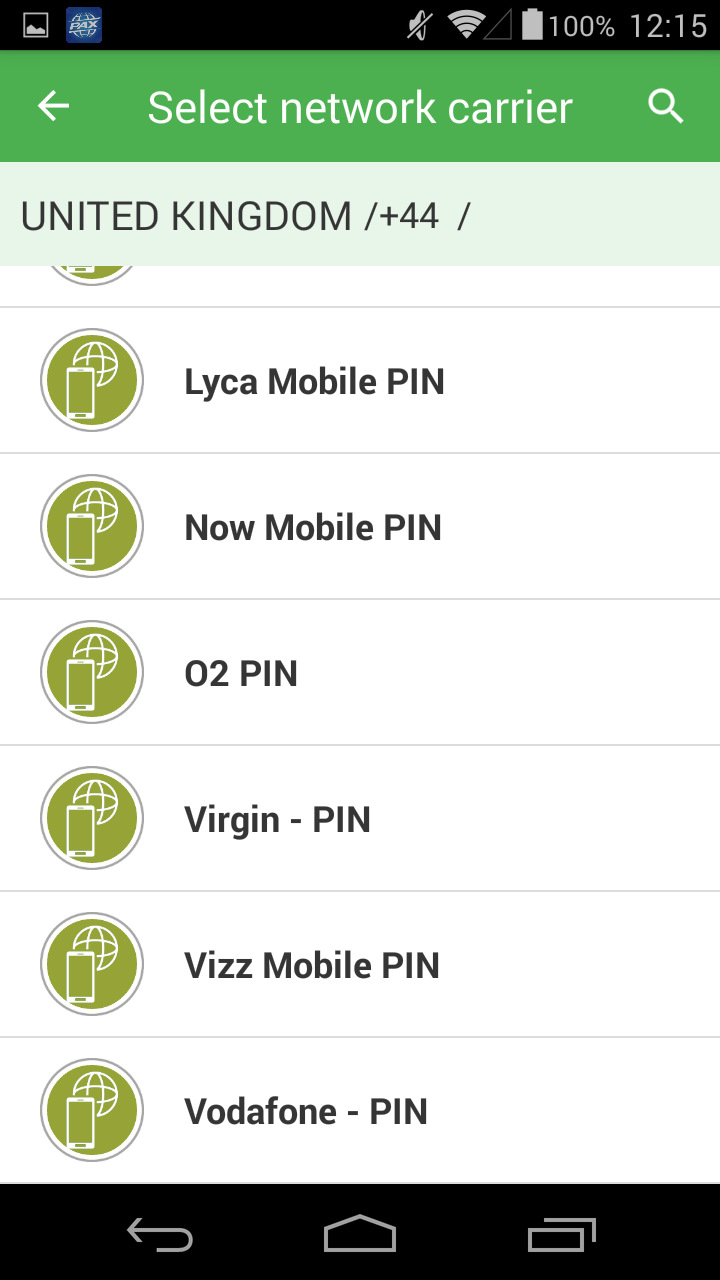
Task: Tap the carrier icon next to Virgin - PIN
Action: [x=91, y=818]
